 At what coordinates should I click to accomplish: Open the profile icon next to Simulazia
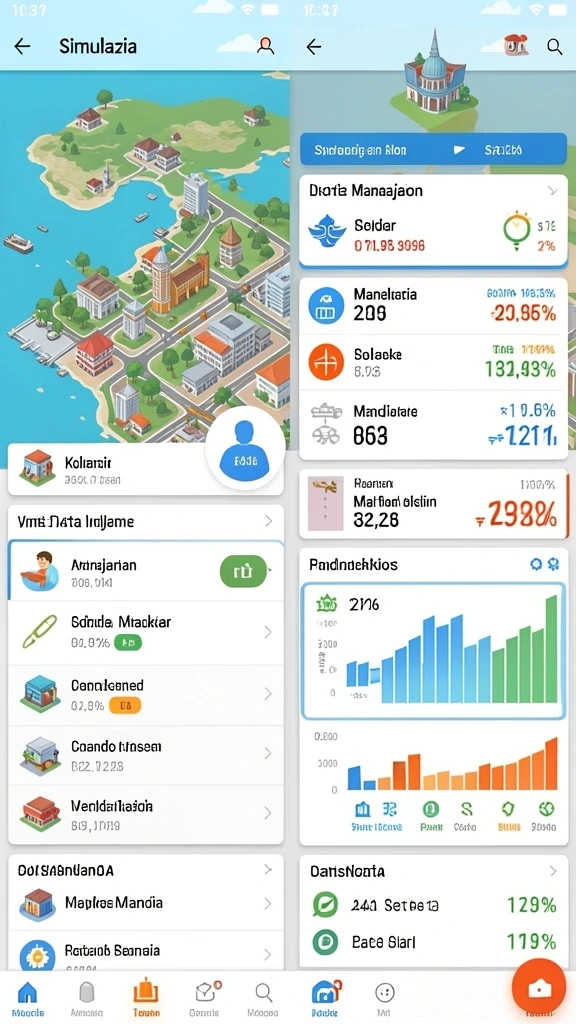(265, 45)
